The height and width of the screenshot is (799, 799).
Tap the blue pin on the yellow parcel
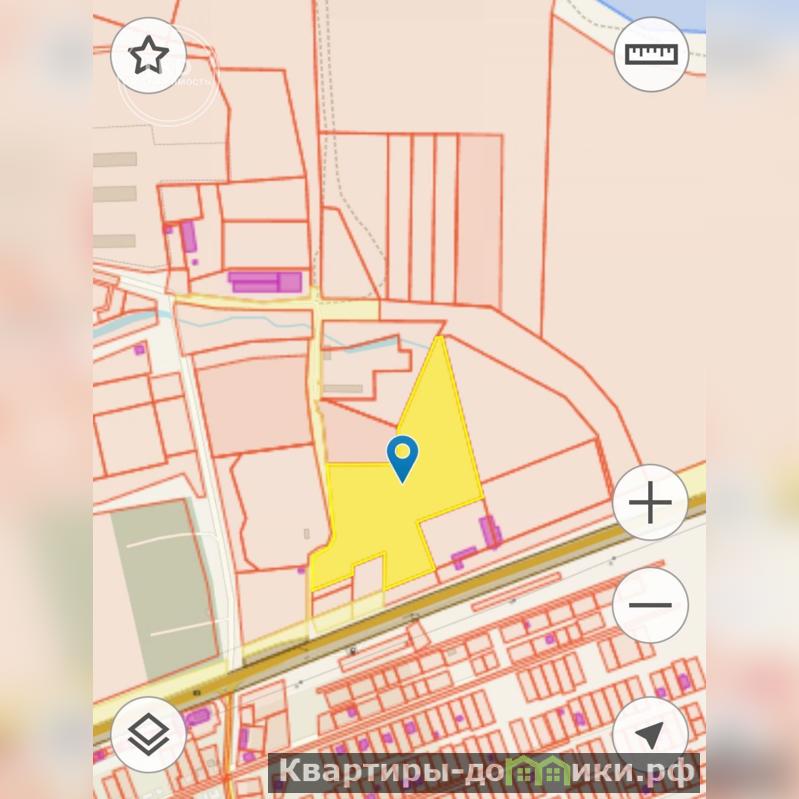pyautogui.click(x=402, y=457)
